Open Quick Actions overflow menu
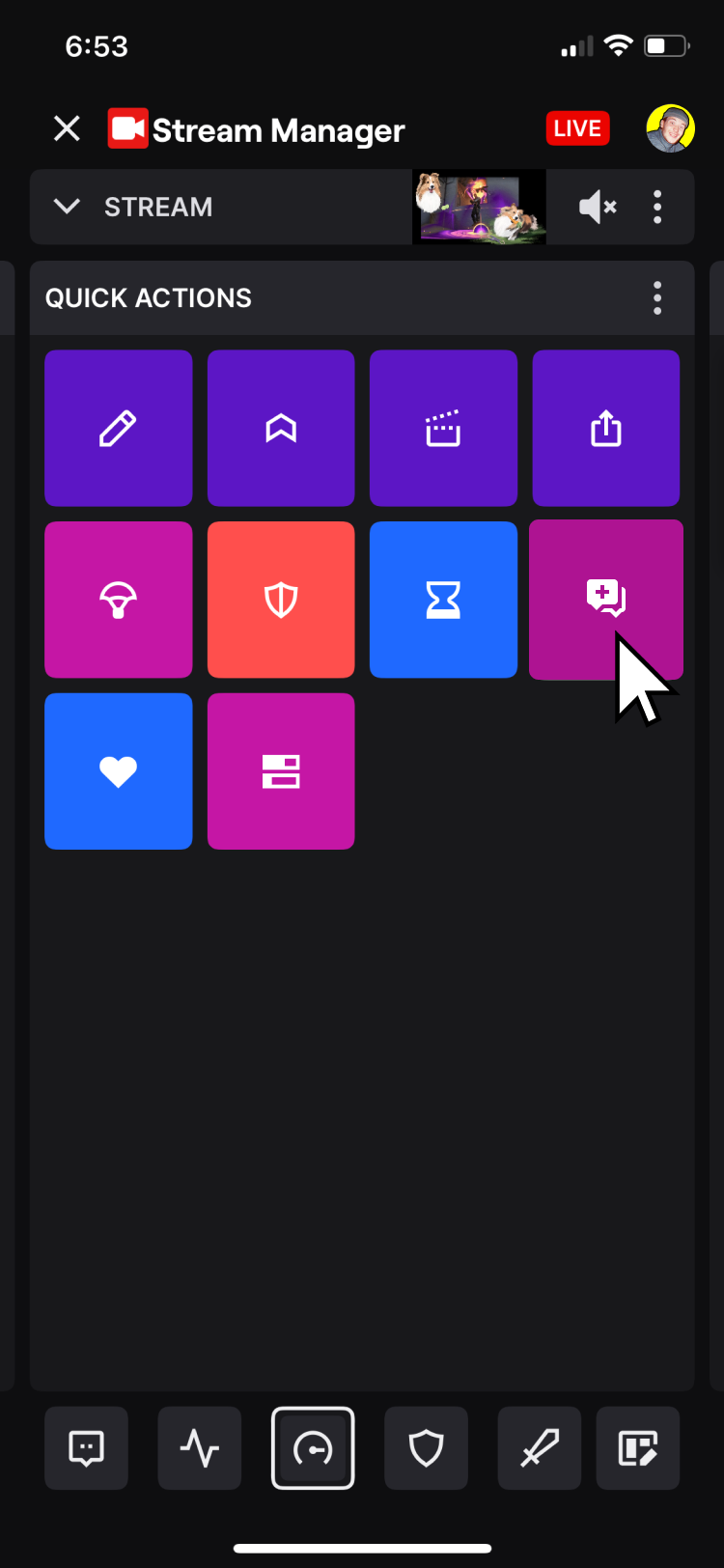Screen dimensions: 724x1568 [x=657, y=298]
